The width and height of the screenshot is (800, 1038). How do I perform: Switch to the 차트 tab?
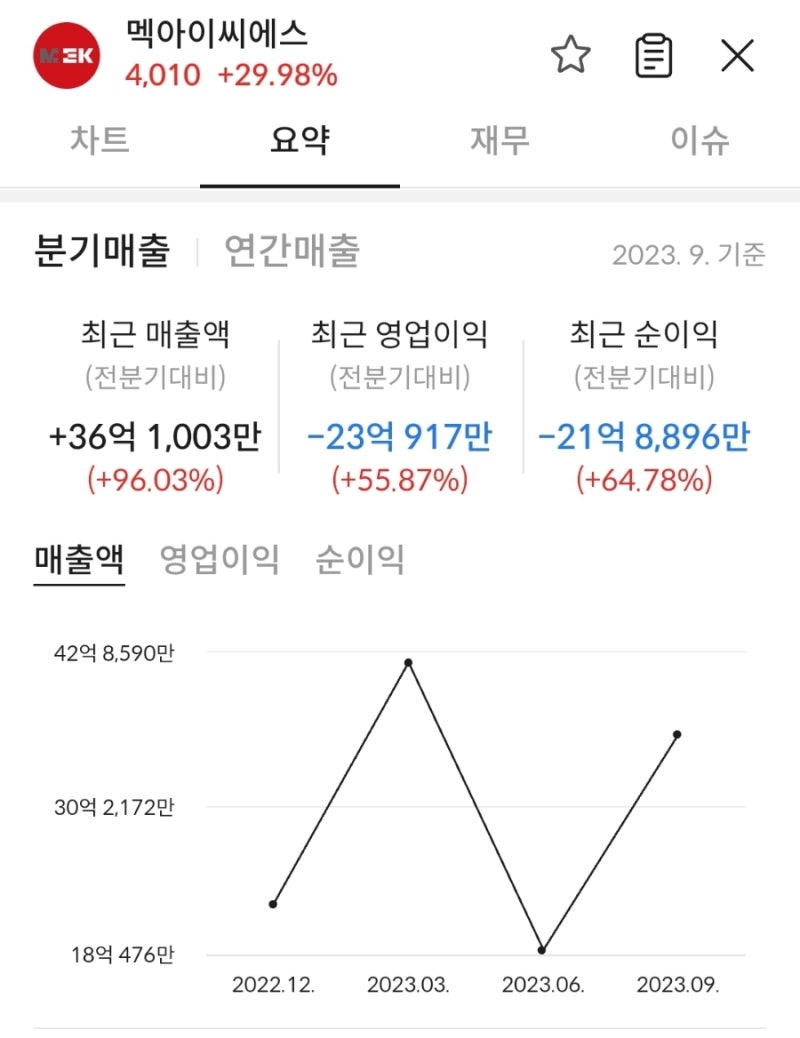[x=99, y=142]
